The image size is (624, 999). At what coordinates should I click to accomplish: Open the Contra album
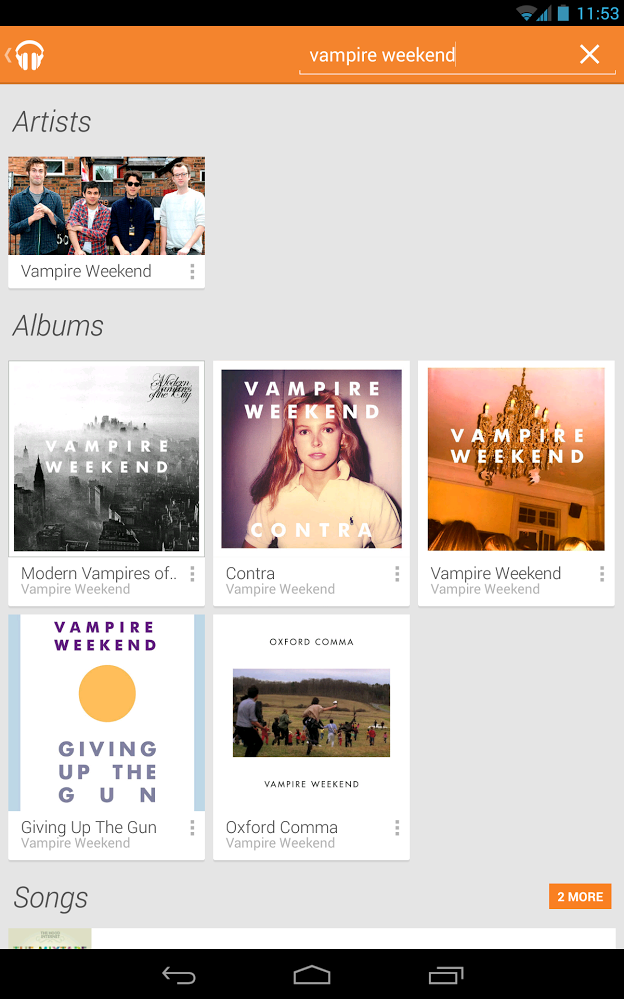coord(311,459)
